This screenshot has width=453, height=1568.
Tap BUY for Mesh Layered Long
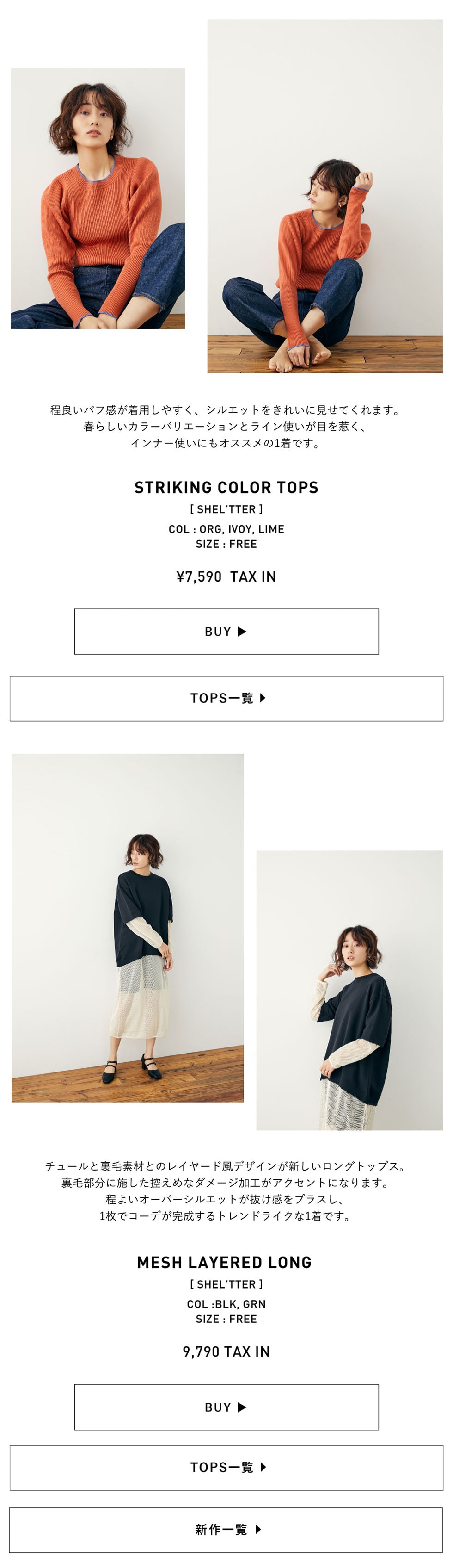(x=226, y=1407)
